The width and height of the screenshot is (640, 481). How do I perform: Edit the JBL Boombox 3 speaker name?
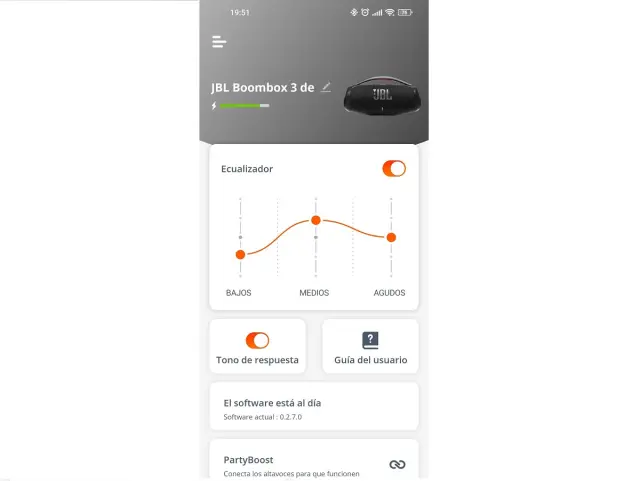tap(326, 87)
